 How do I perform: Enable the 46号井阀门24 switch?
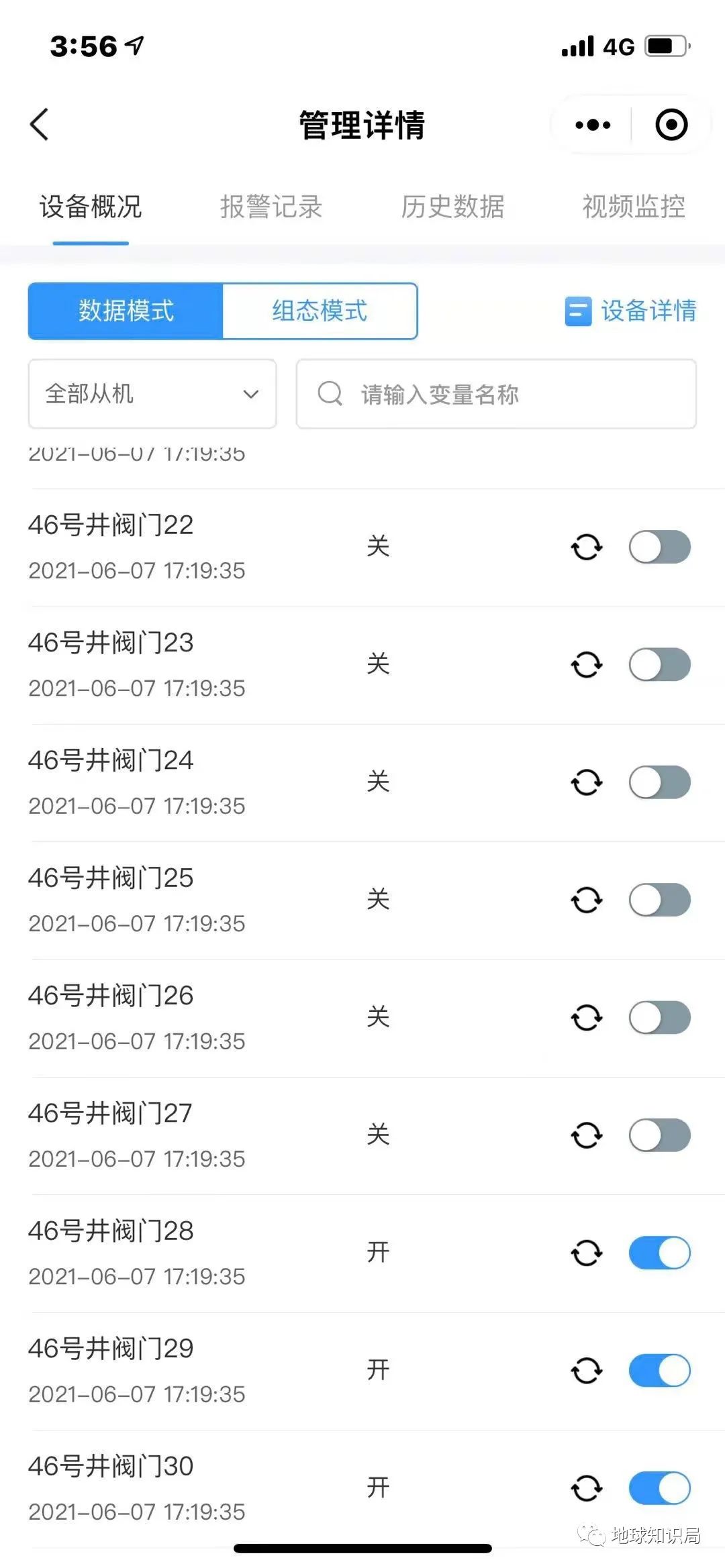(659, 782)
